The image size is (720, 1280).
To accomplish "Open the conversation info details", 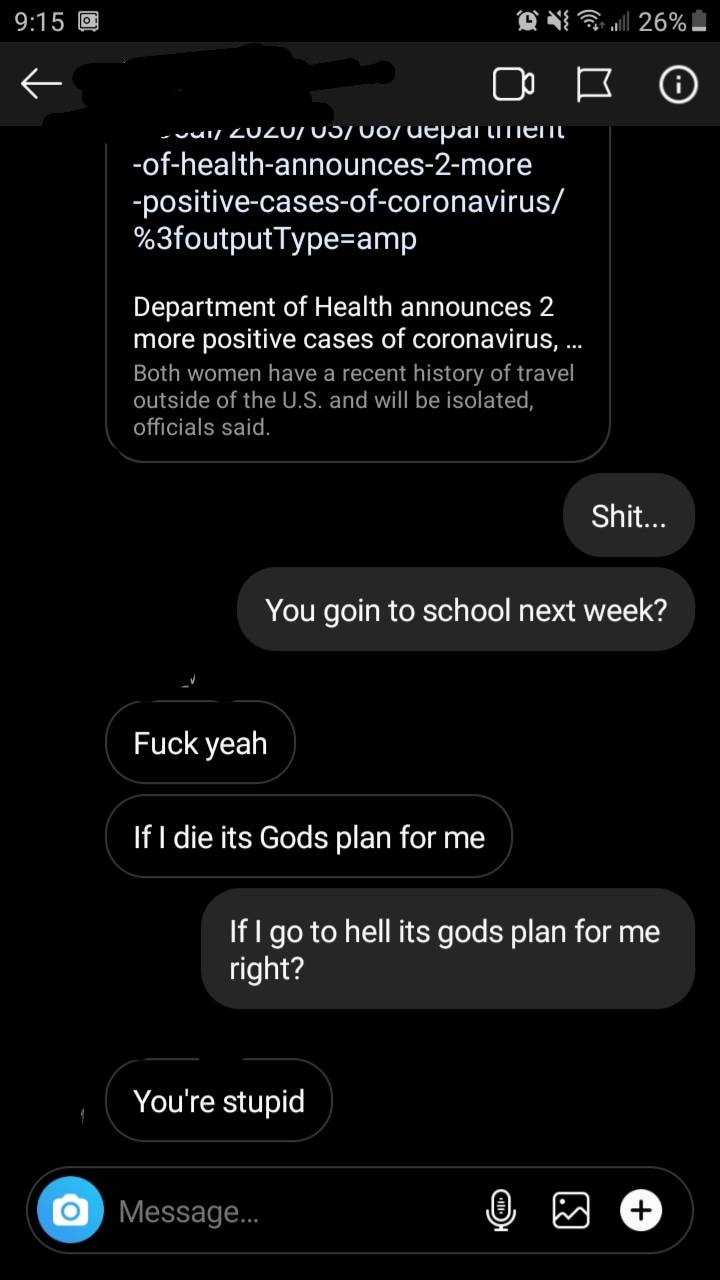I will tap(677, 86).
